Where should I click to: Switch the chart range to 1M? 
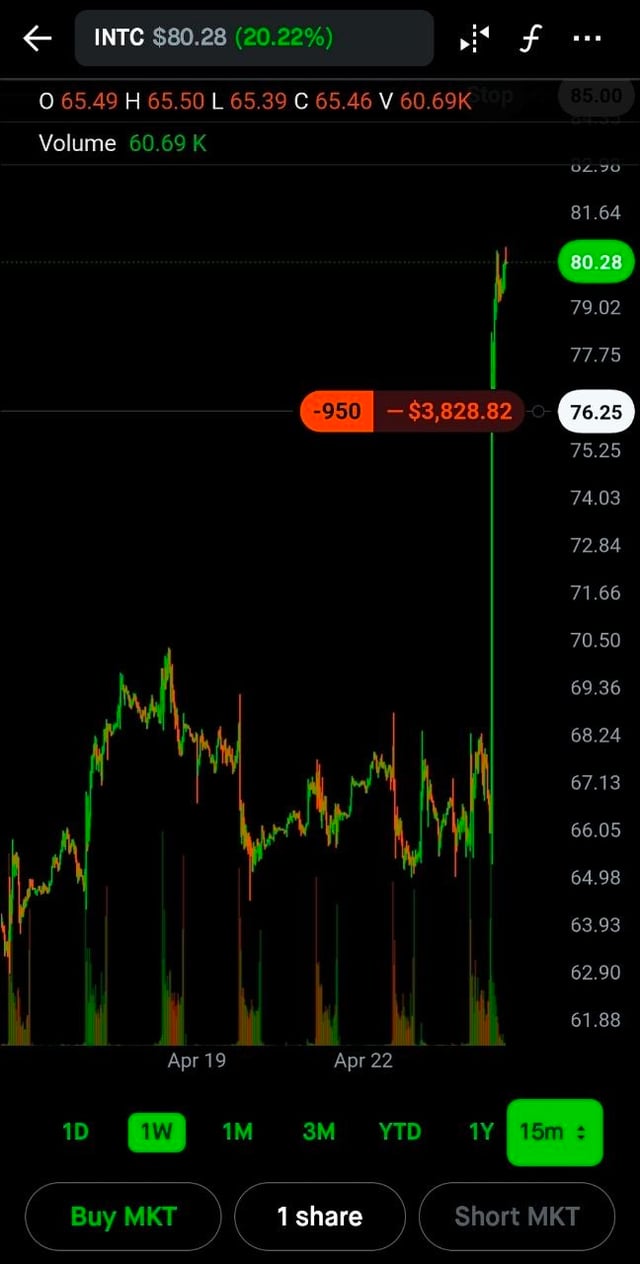coord(237,1131)
